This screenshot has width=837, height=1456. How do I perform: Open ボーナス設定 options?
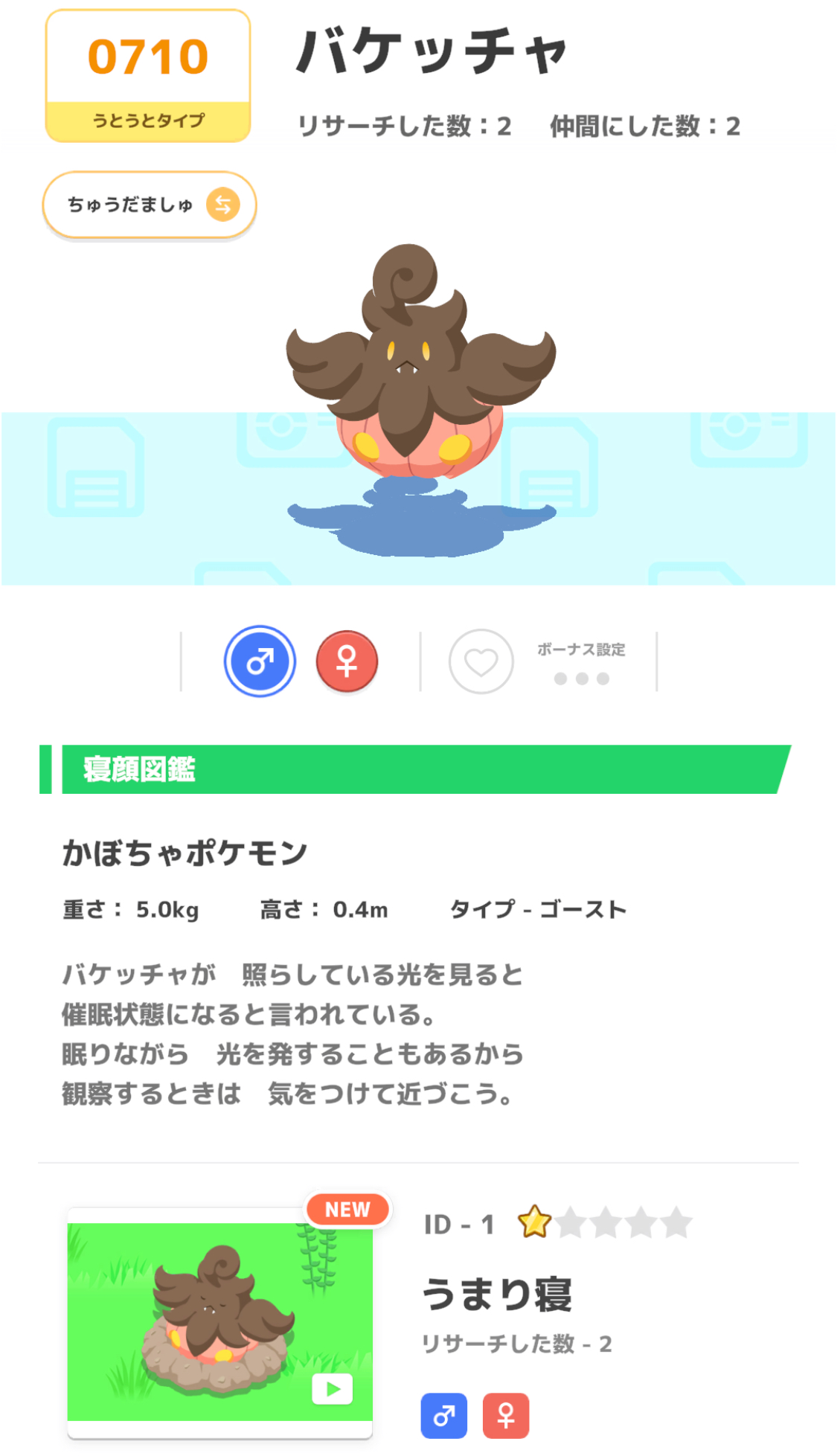click(x=581, y=664)
